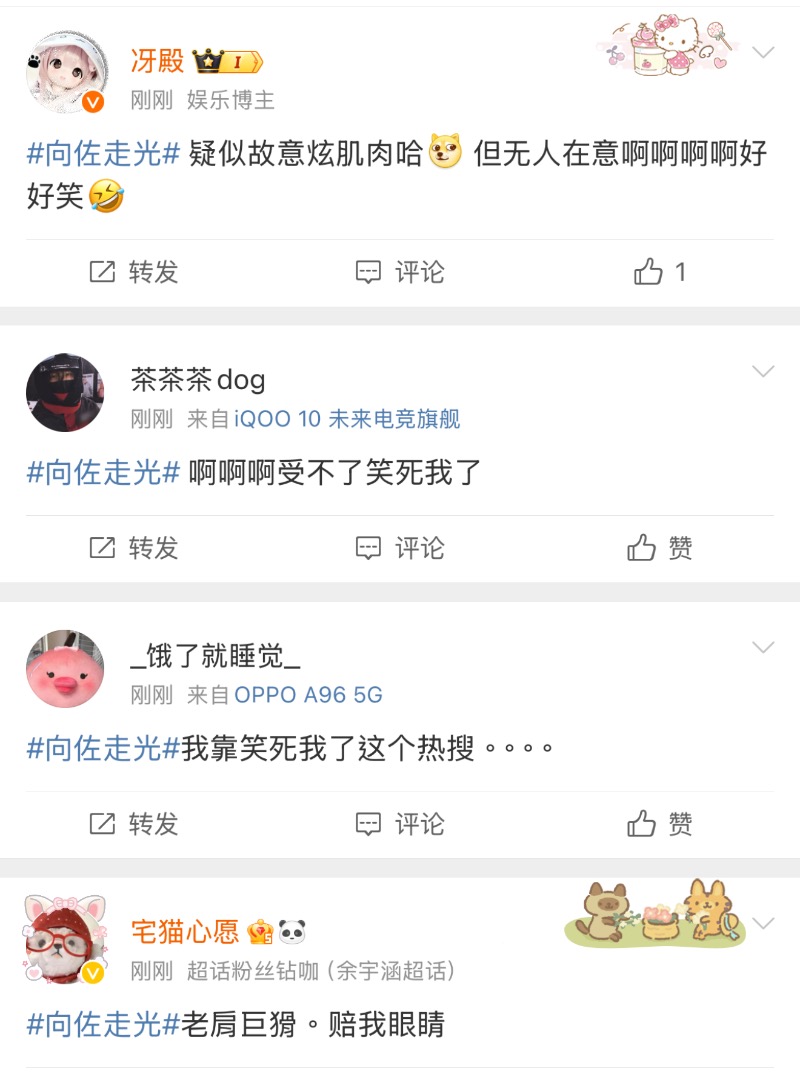
Task: Like 茶茶茶dog's post
Action: (x=660, y=548)
